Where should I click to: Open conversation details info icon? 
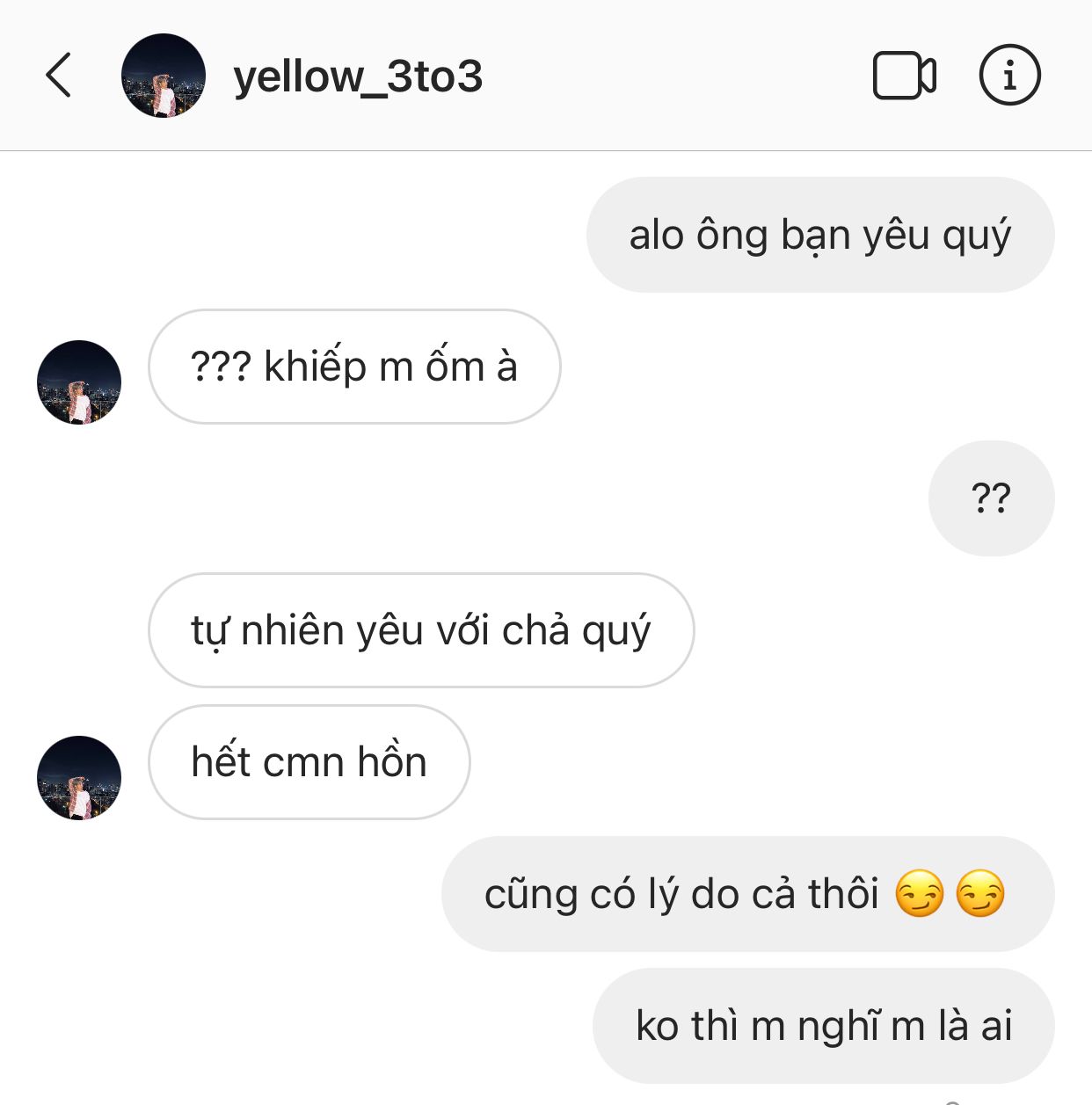coord(1009,75)
